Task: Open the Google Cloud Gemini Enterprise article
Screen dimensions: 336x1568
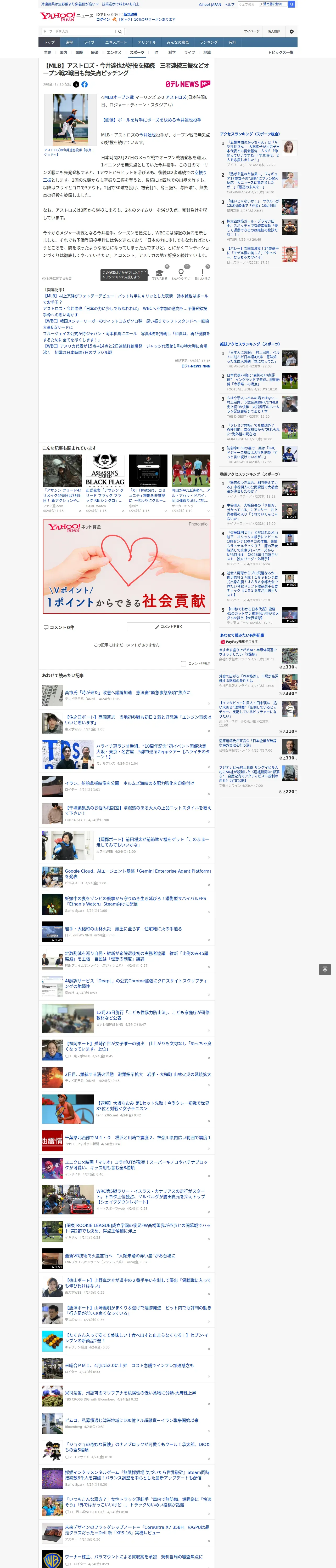Action: coord(138,873)
